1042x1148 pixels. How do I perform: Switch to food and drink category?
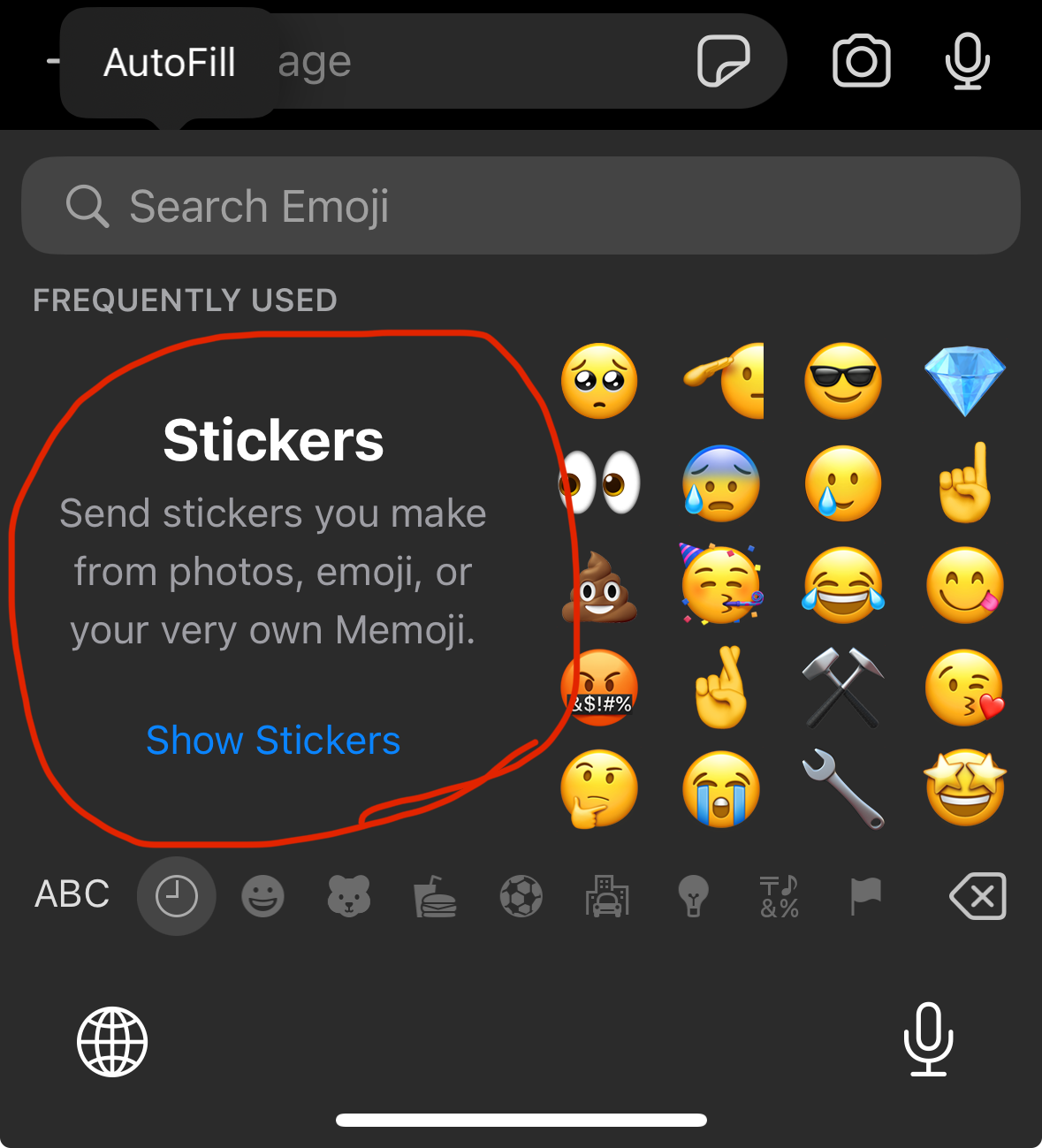point(435,897)
